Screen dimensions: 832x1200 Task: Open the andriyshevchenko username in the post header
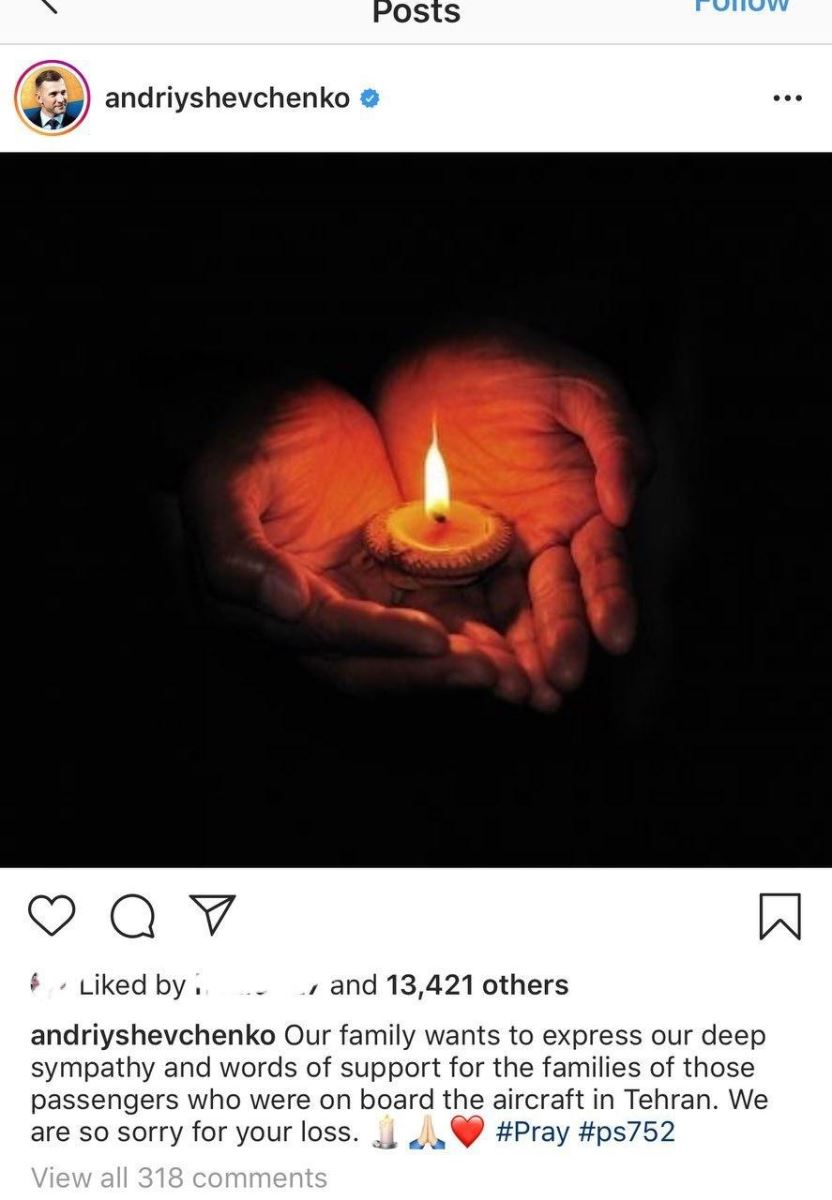tap(227, 98)
